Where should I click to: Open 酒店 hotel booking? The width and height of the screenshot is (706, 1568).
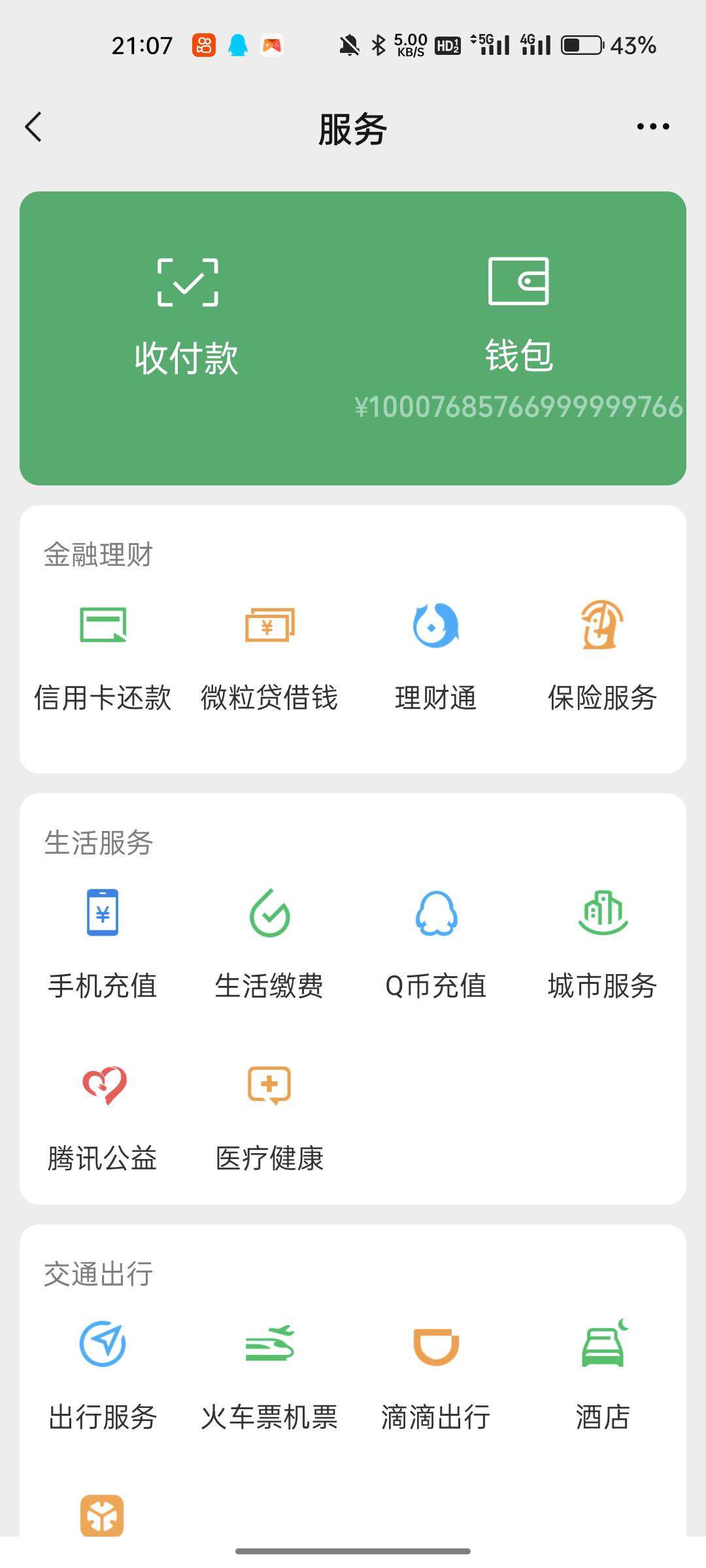coord(602,1376)
